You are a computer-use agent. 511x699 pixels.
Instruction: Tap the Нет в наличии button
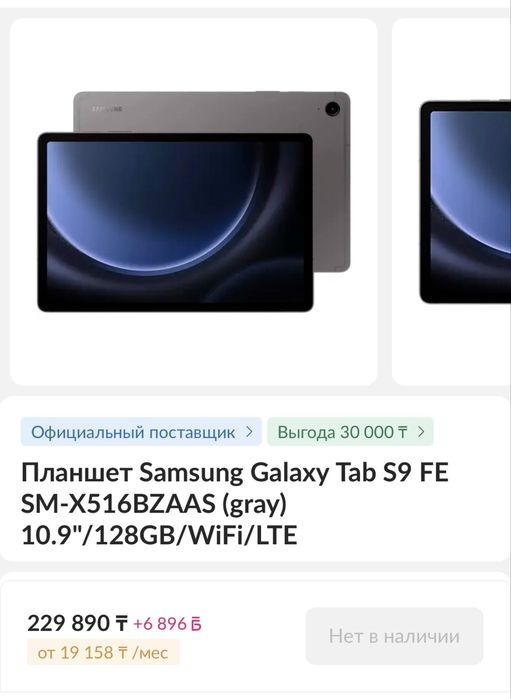394,636
